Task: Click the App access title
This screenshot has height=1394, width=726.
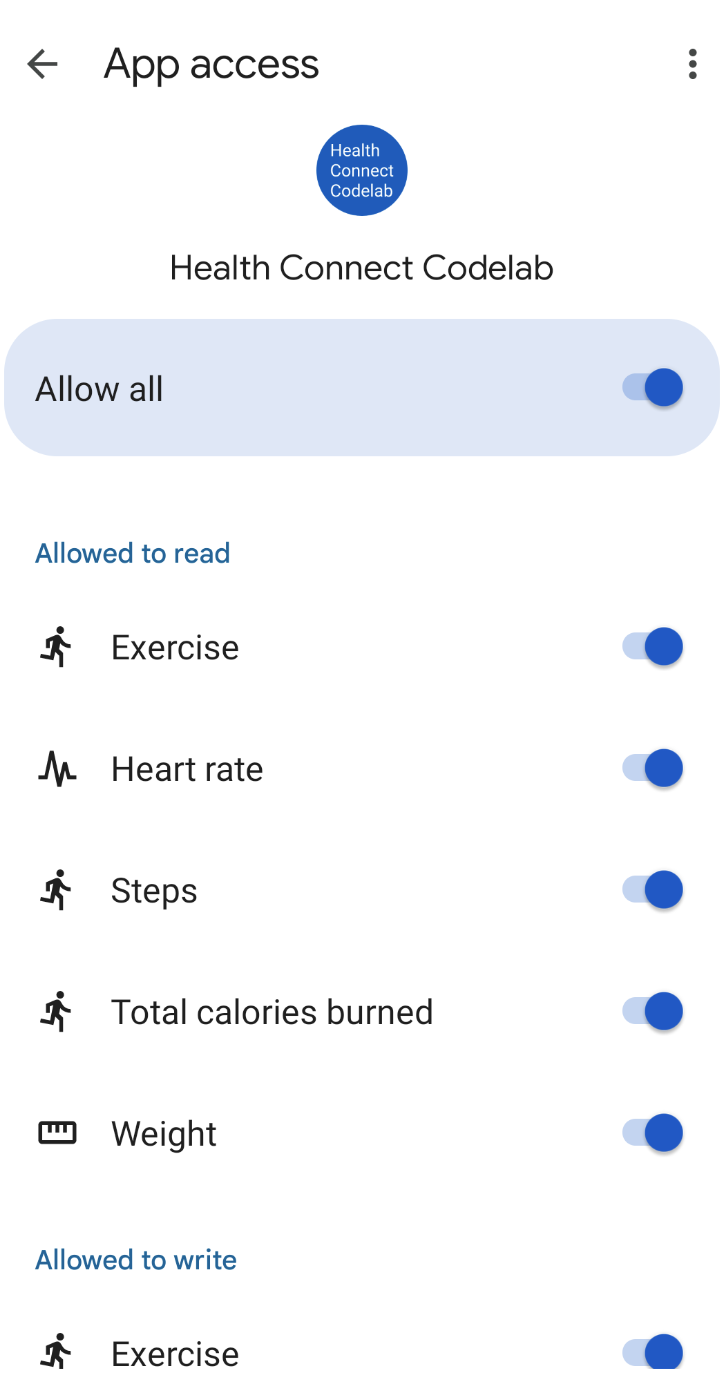Action: click(x=211, y=64)
